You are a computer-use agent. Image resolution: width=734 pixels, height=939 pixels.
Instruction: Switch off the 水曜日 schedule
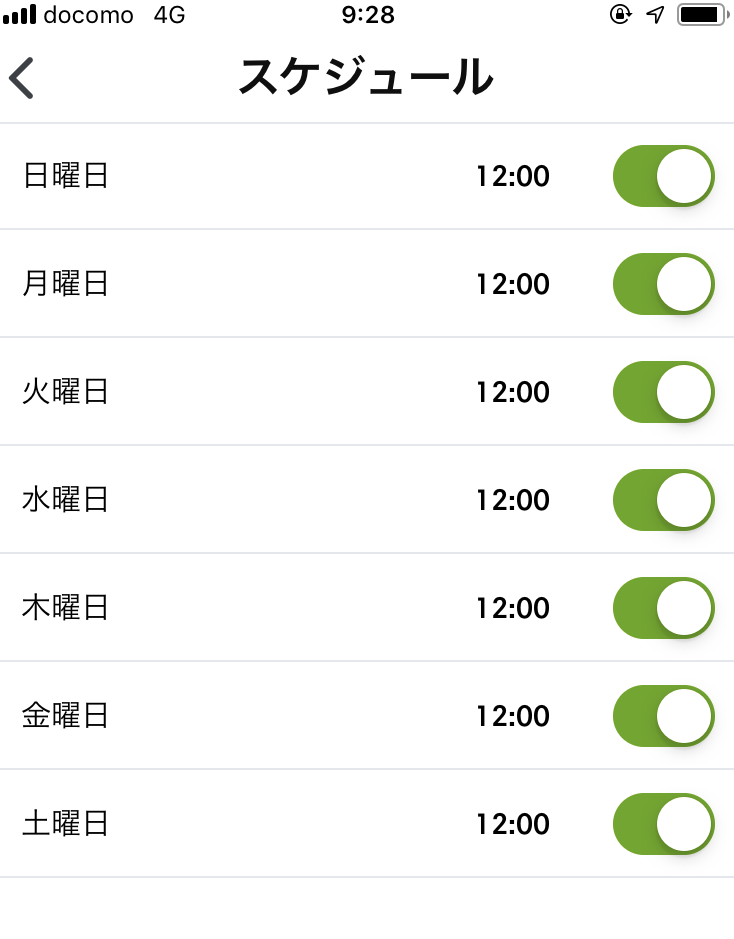[x=663, y=500]
